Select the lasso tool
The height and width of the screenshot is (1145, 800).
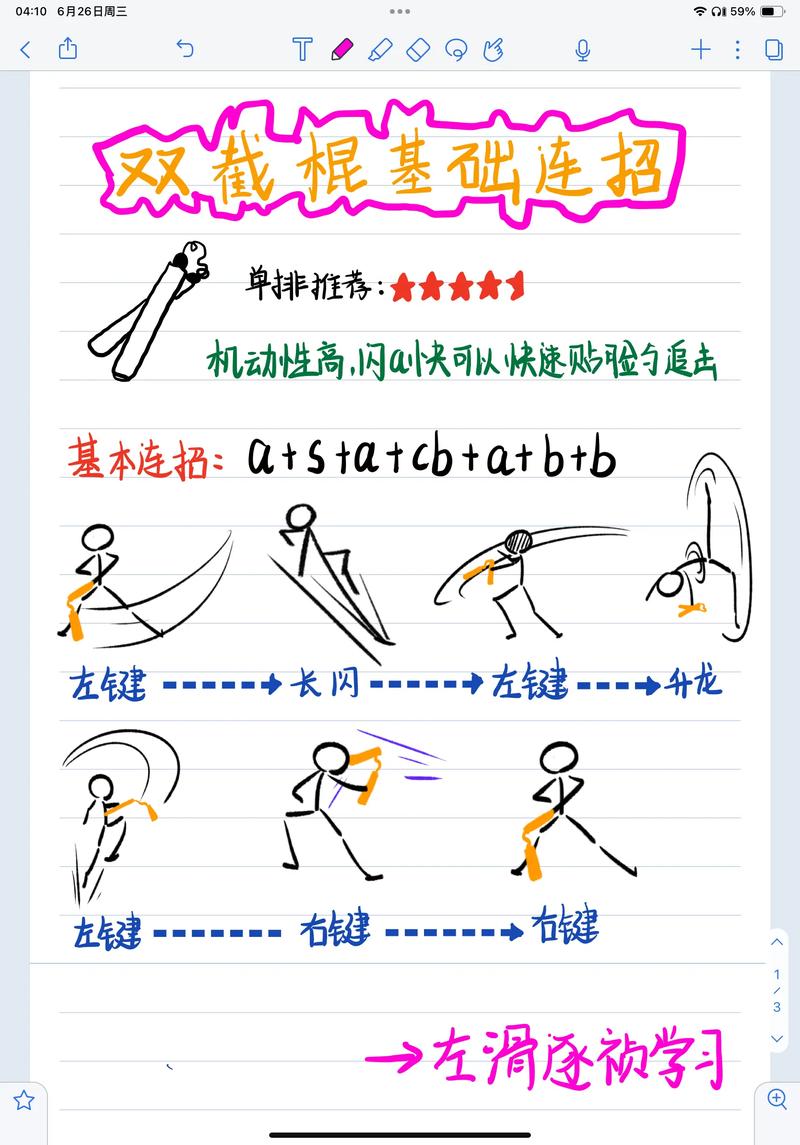click(456, 49)
